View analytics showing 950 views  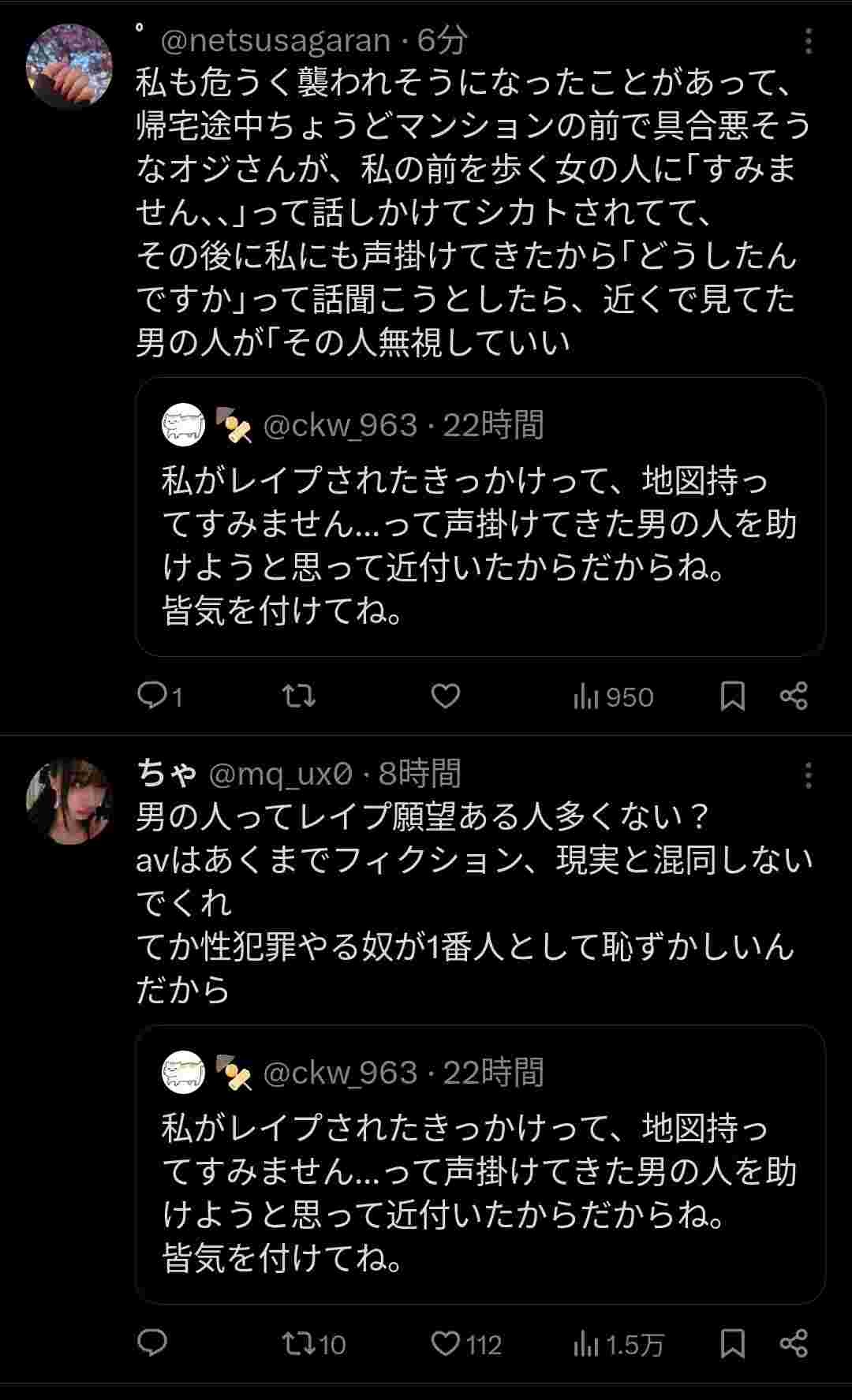click(614, 696)
